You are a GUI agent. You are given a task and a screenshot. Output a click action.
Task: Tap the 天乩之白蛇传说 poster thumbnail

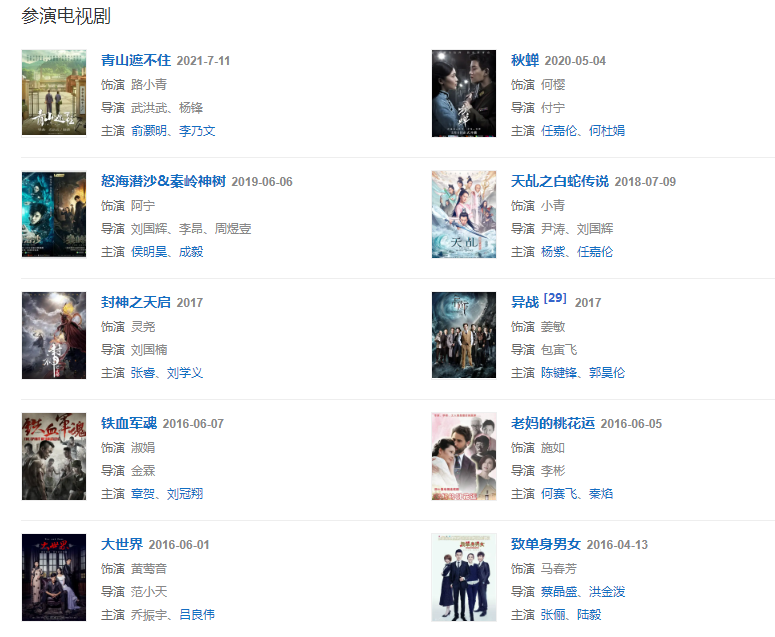click(463, 214)
